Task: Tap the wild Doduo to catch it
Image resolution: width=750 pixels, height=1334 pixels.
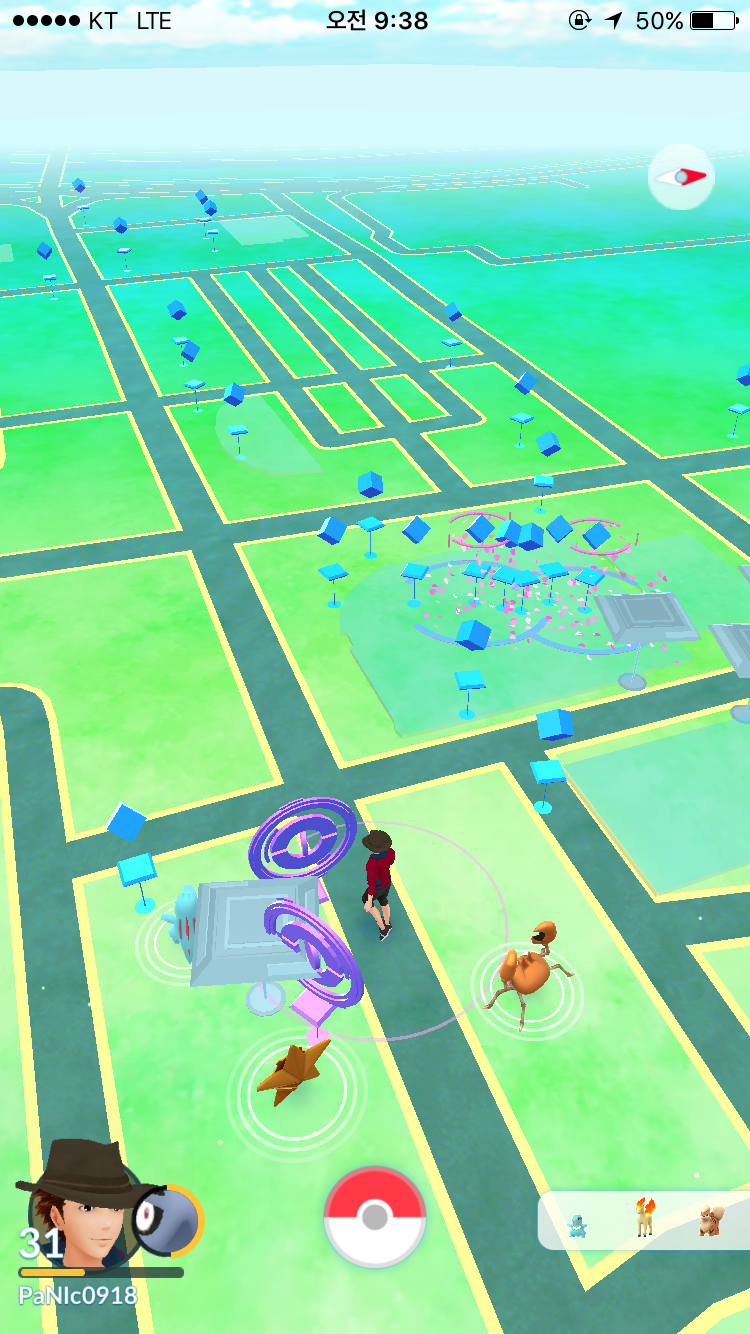Action: click(528, 969)
